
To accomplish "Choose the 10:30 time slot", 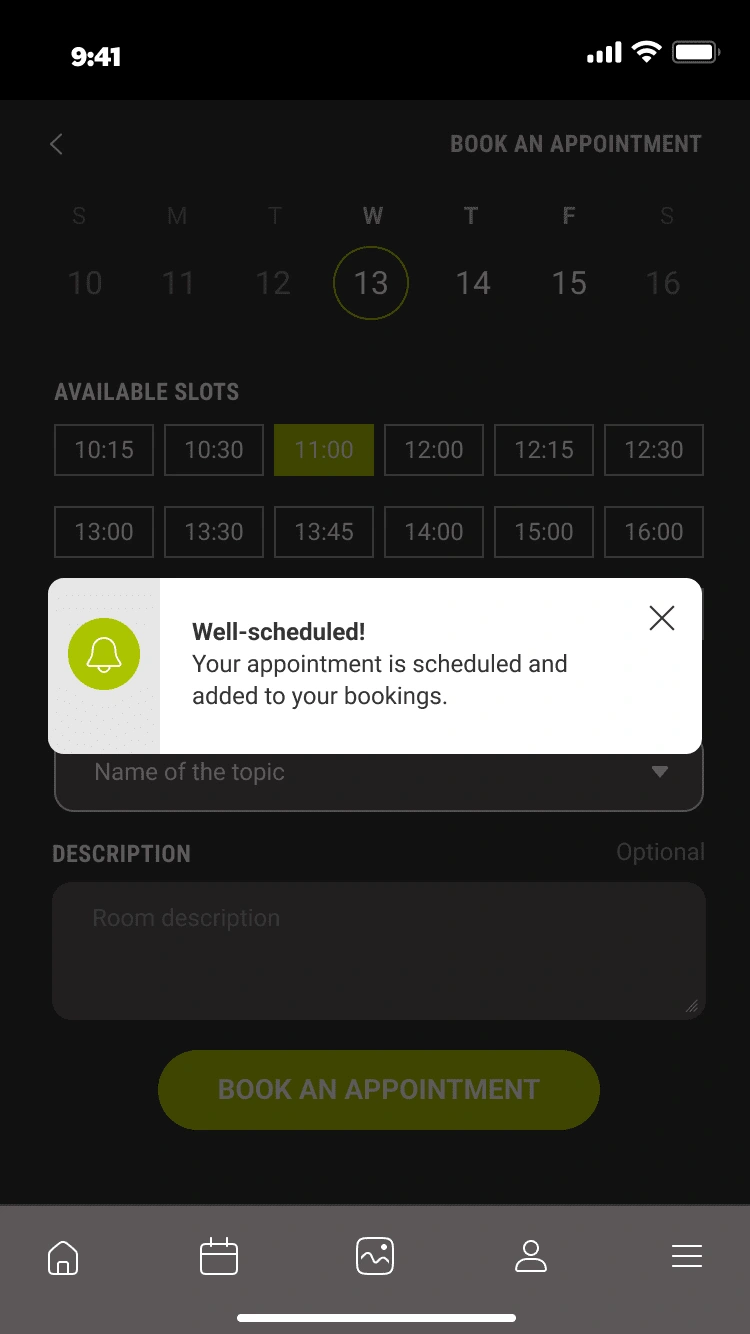I will (214, 450).
